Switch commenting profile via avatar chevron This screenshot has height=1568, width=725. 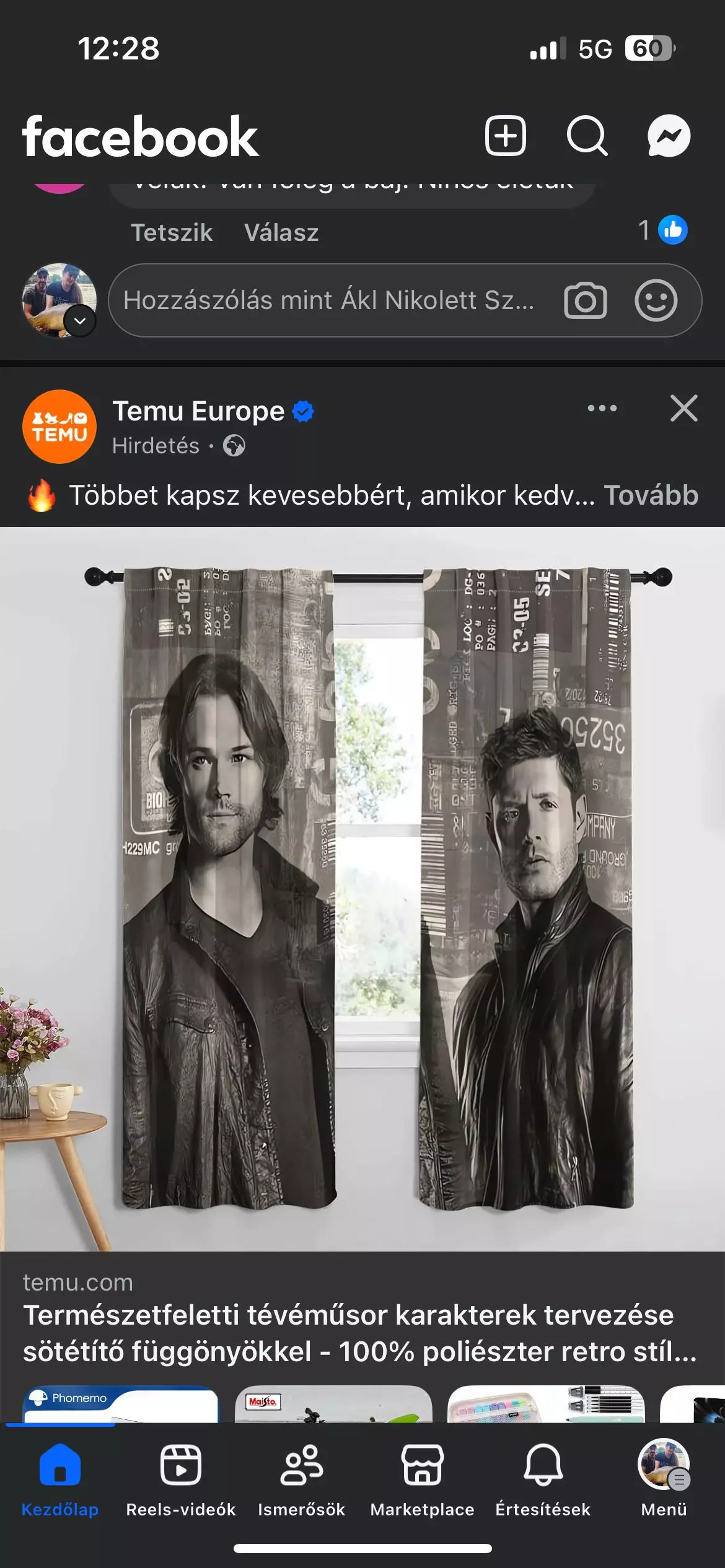[x=81, y=321]
